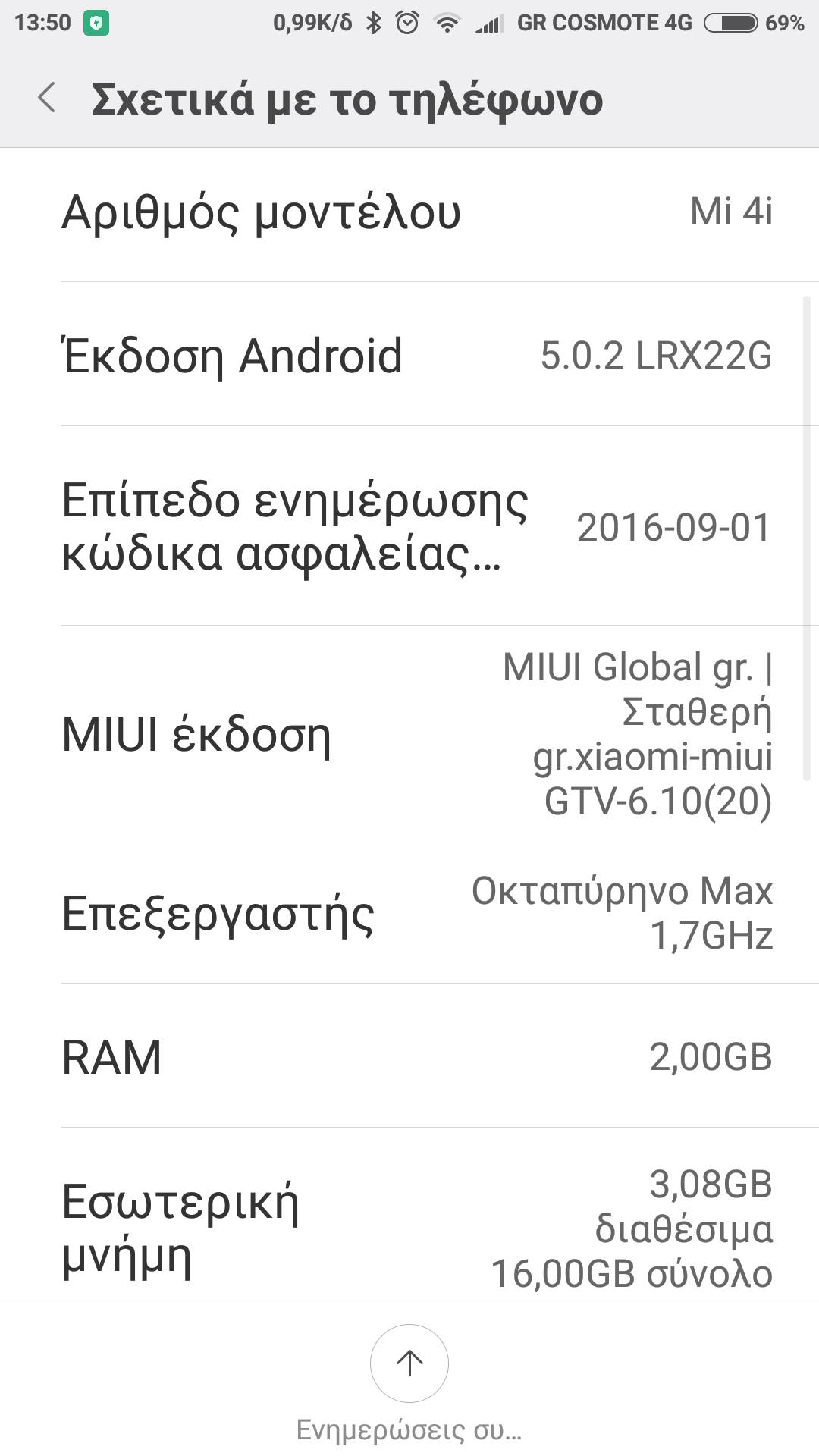Select the RAM row

coord(409,1056)
